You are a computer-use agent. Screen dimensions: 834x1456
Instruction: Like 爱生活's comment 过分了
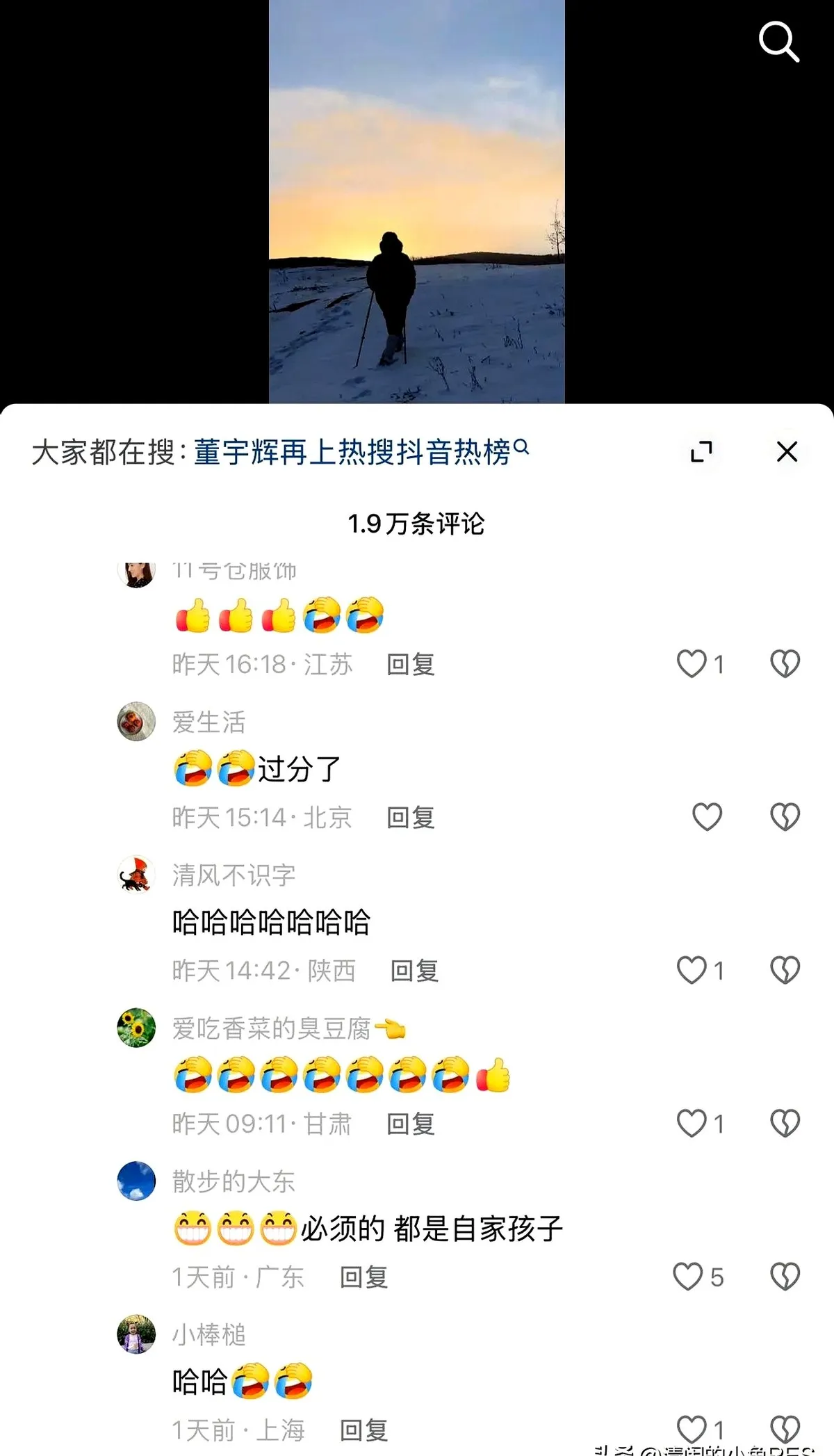tap(707, 817)
